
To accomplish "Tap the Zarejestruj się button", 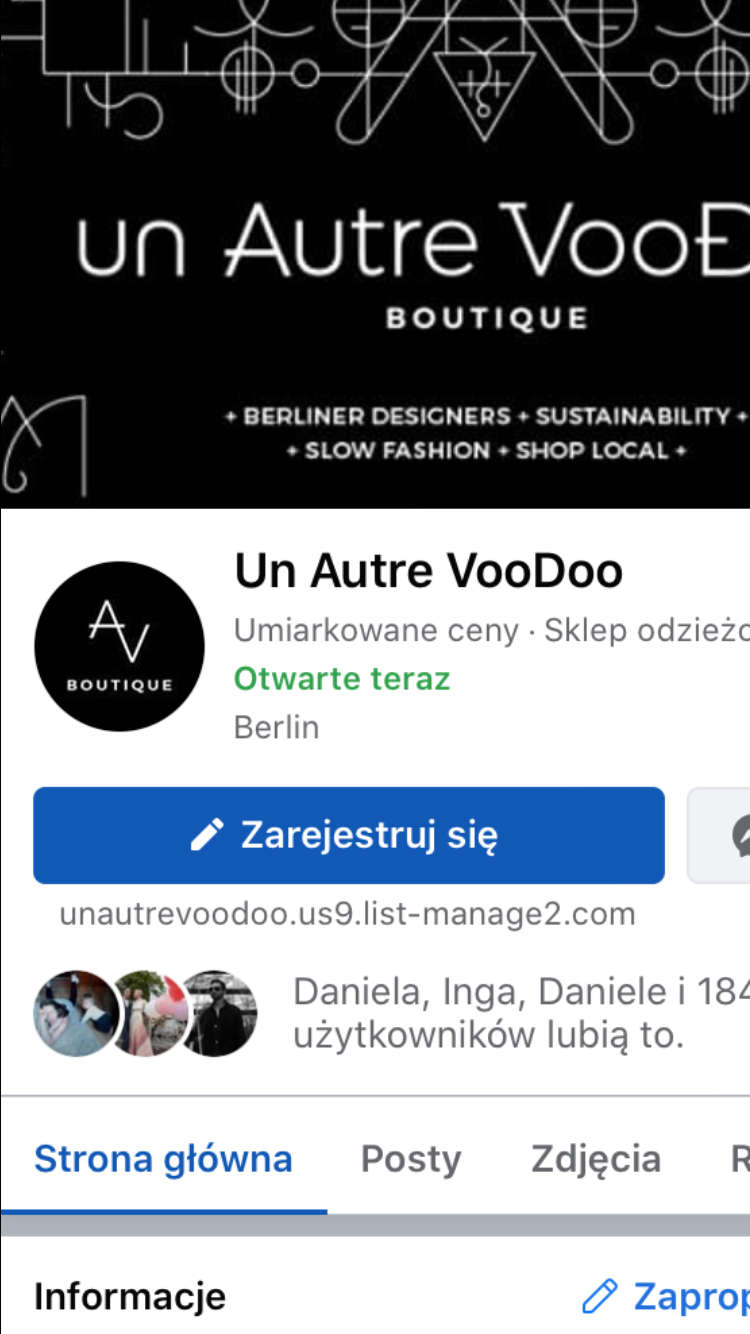I will (349, 835).
